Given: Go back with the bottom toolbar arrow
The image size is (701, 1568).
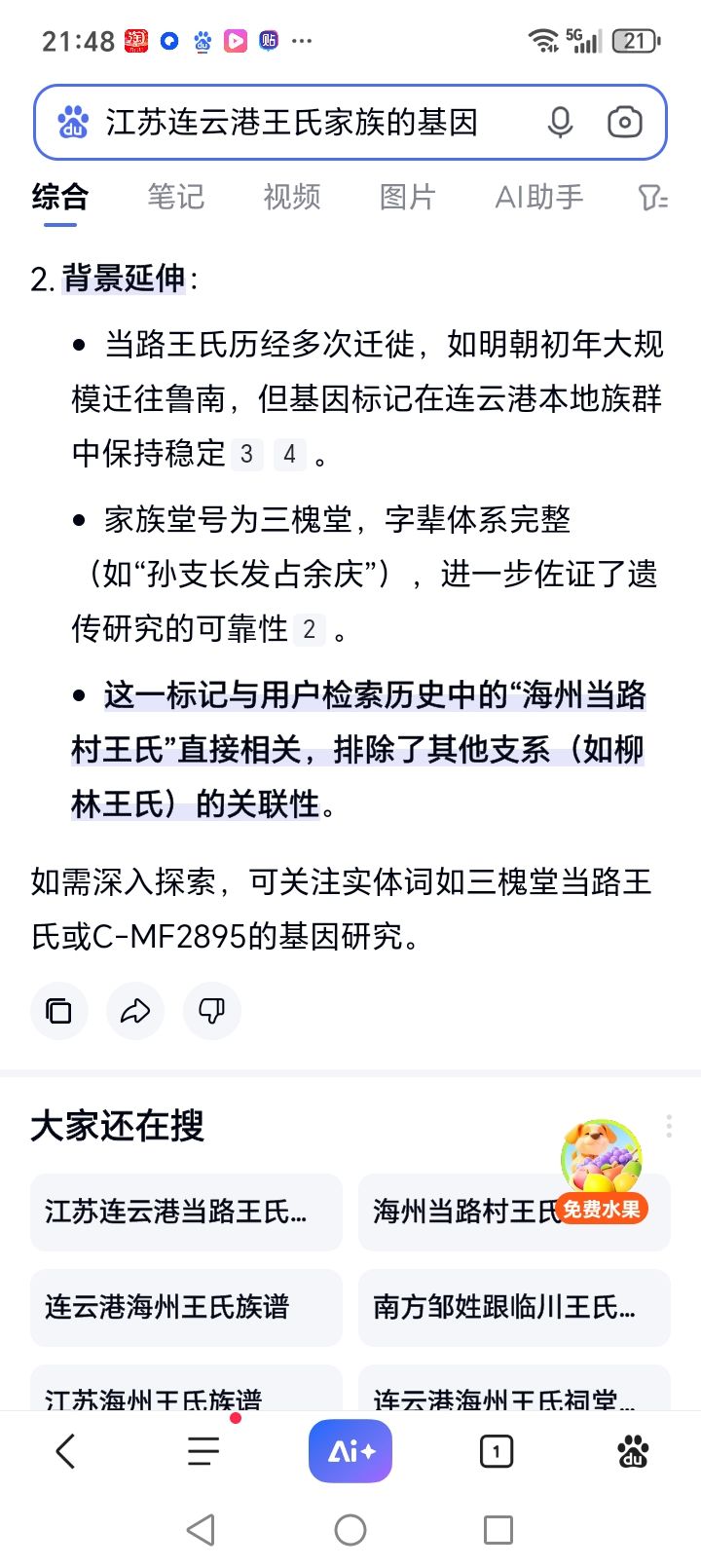Looking at the screenshot, I should point(65,1451).
